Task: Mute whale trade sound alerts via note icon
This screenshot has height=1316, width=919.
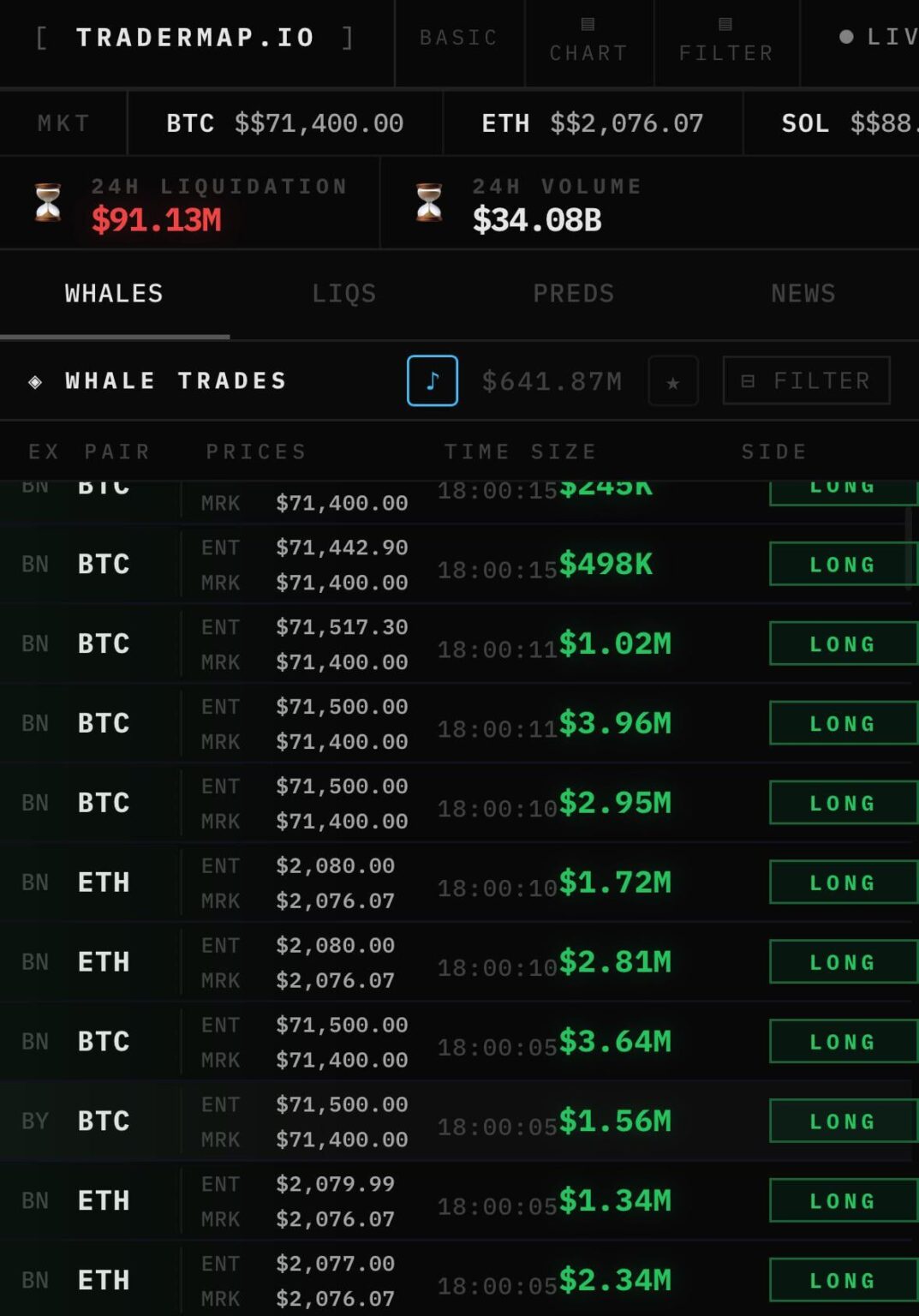Action: pos(432,380)
